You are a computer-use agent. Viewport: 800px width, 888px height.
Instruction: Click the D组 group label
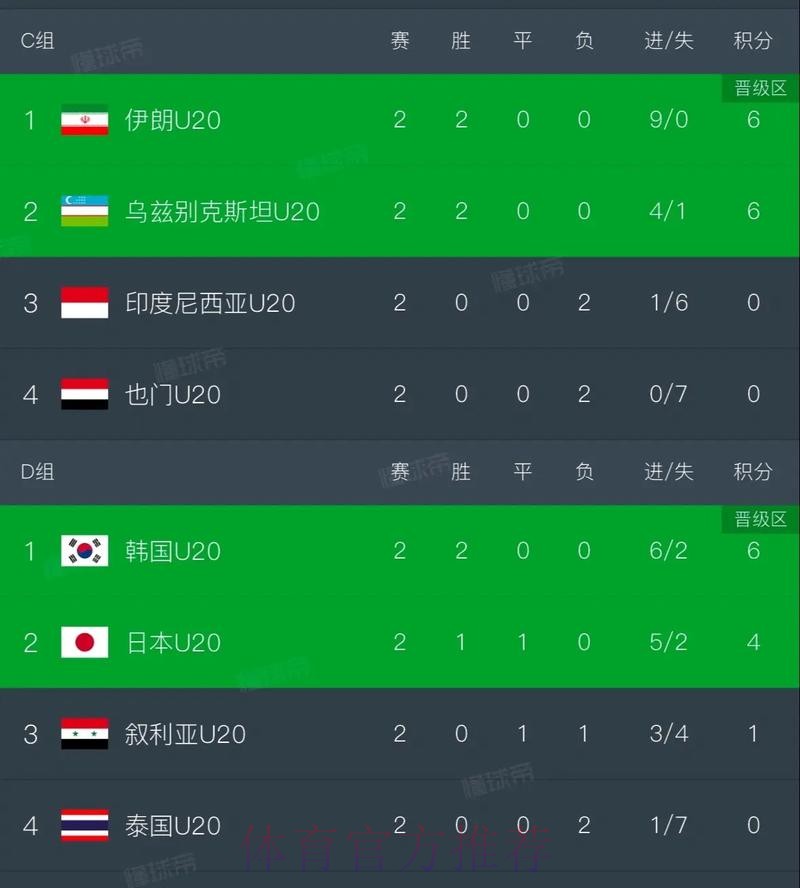(x=36, y=472)
